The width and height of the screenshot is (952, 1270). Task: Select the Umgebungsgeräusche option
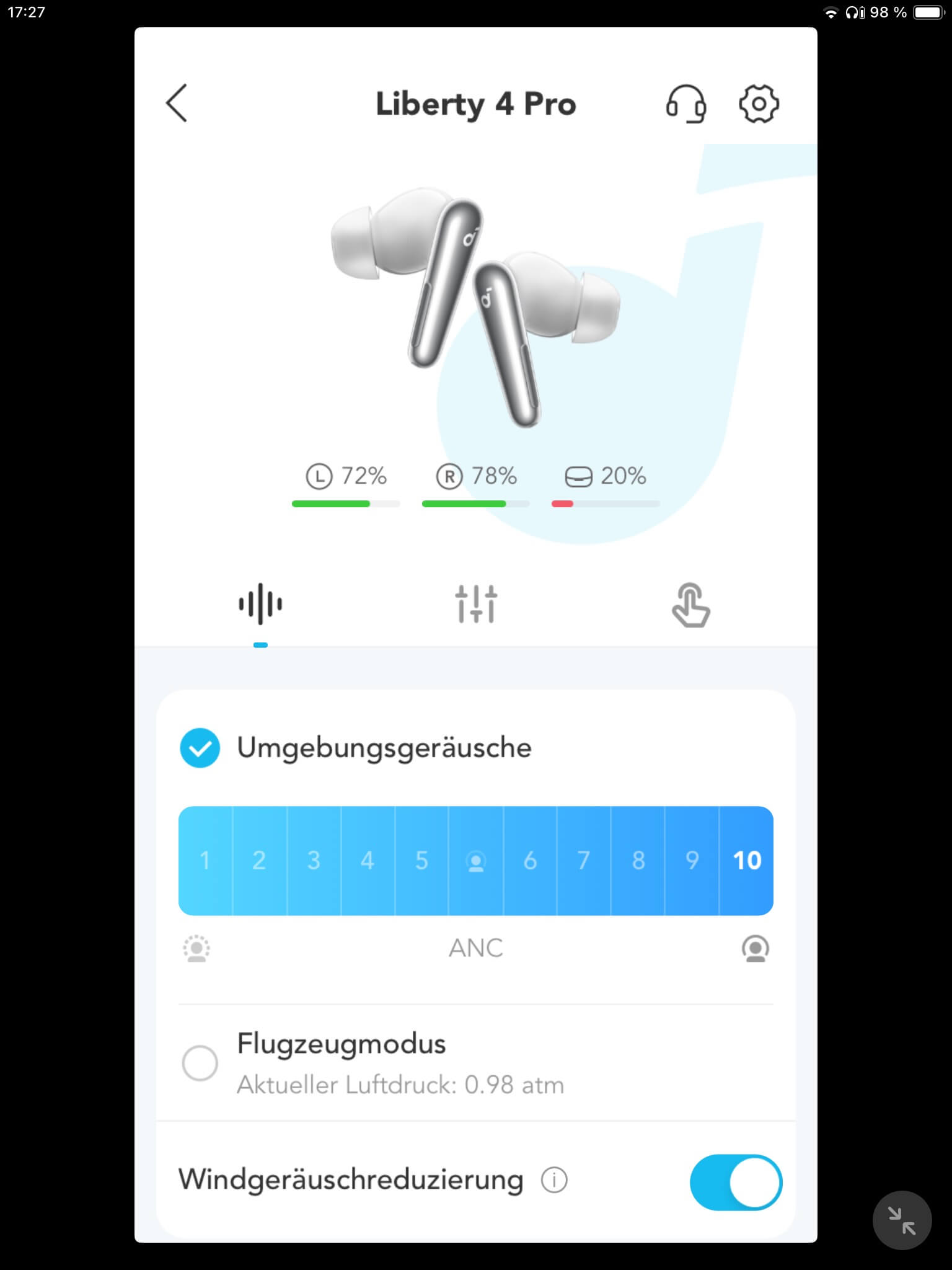click(200, 748)
